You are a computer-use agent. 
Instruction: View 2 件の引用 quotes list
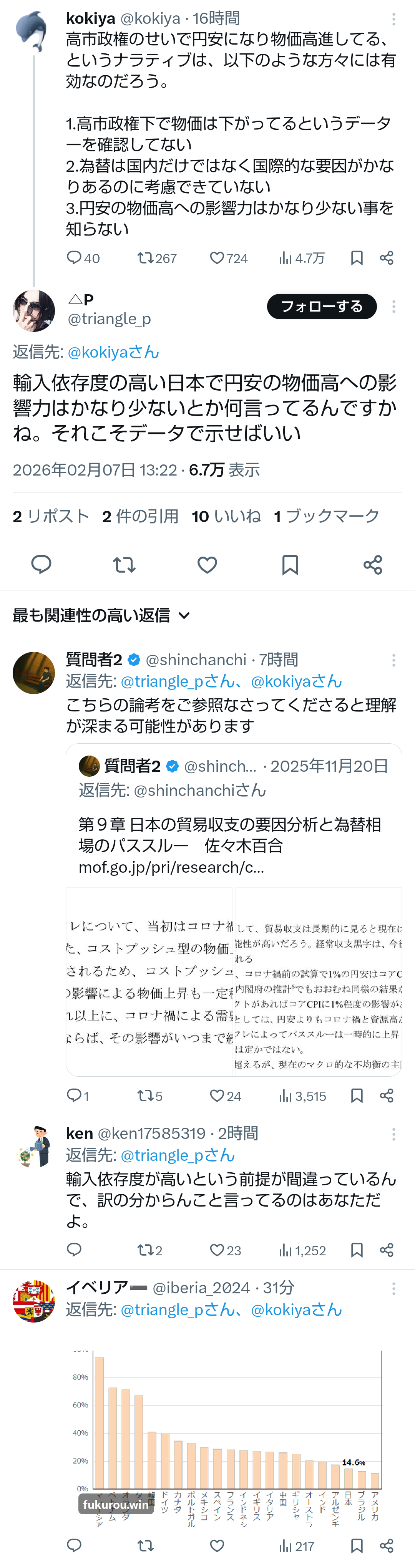pos(140,516)
